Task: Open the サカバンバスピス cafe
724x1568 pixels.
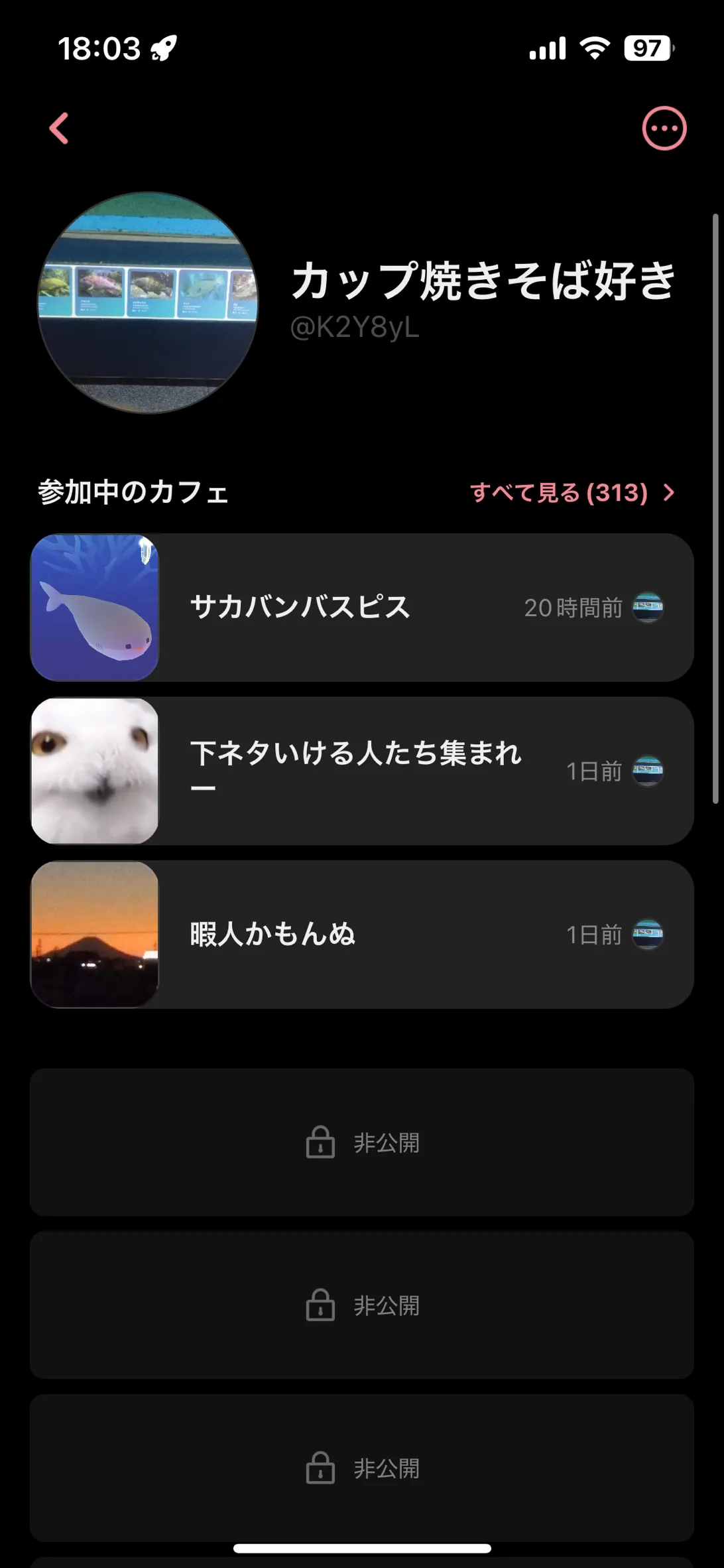Action: [x=362, y=608]
